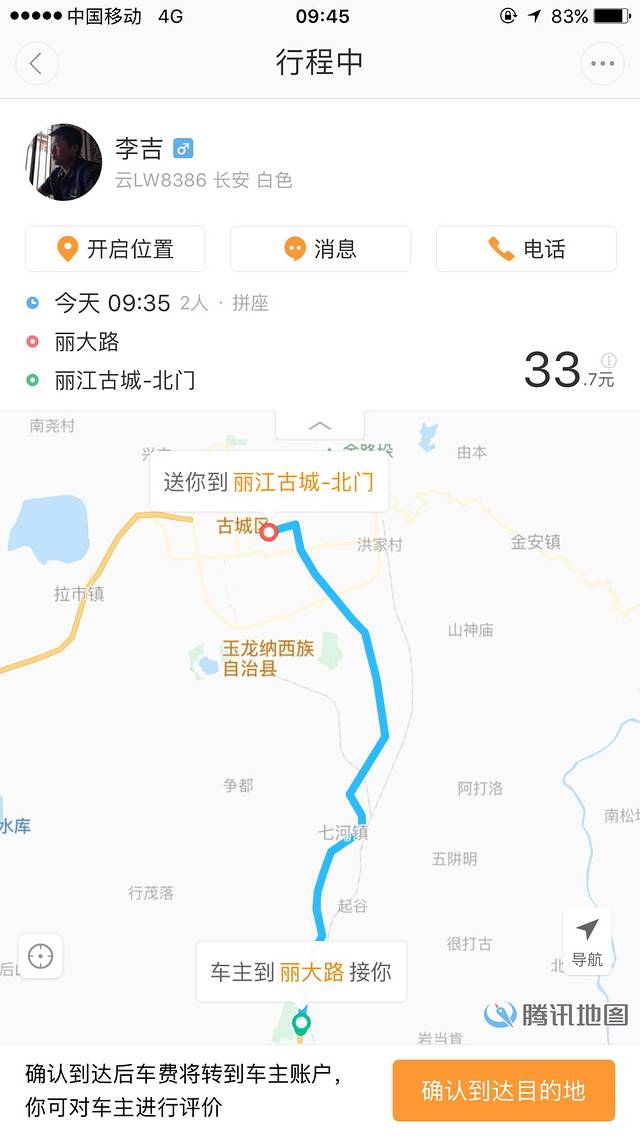Start navigation with 导航 button
The height and width of the screenshot is (1137, 640).
point(587,942)
